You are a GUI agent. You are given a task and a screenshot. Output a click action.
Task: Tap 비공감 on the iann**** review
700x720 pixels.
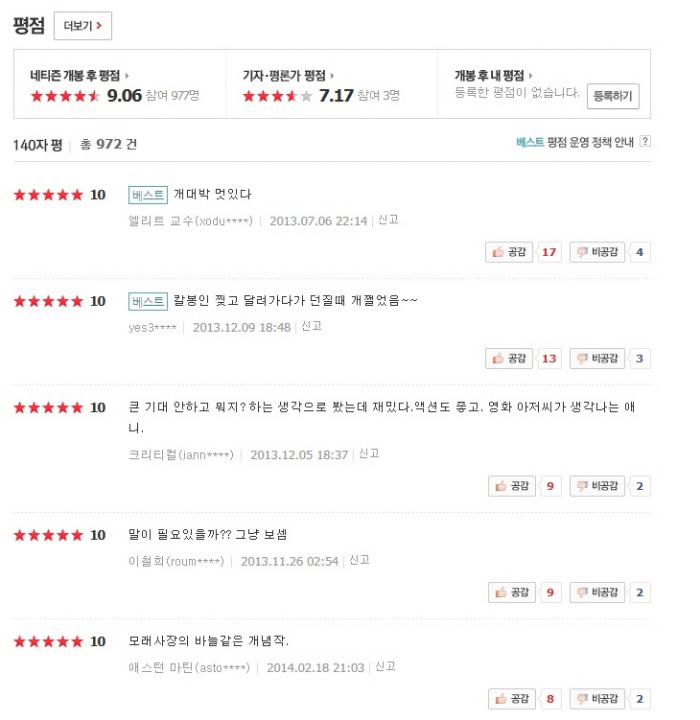click(597, 486)
